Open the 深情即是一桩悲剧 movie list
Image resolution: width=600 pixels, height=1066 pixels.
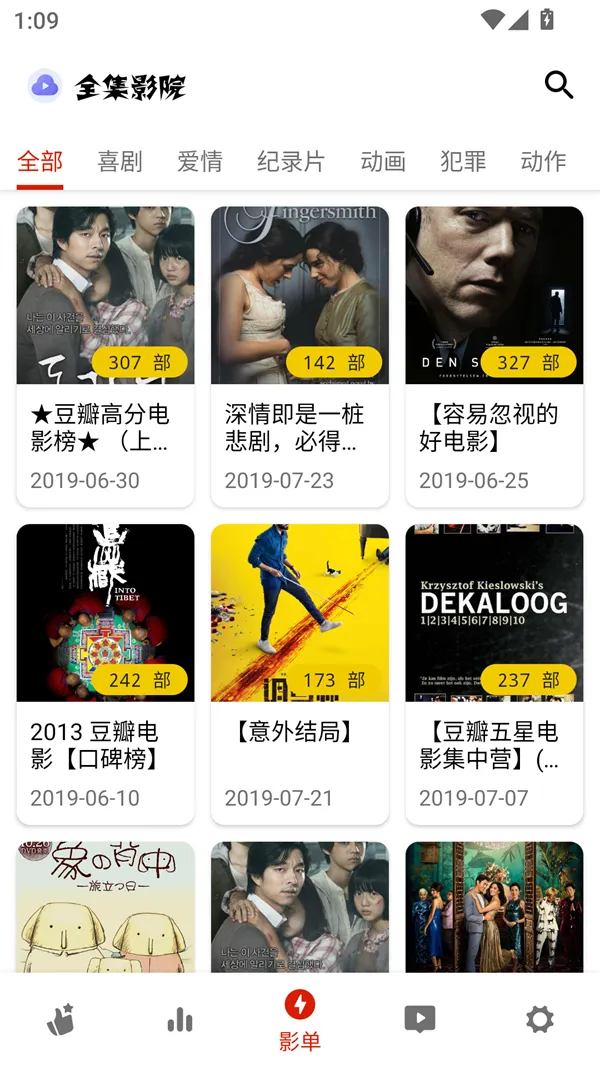point(299,356)
